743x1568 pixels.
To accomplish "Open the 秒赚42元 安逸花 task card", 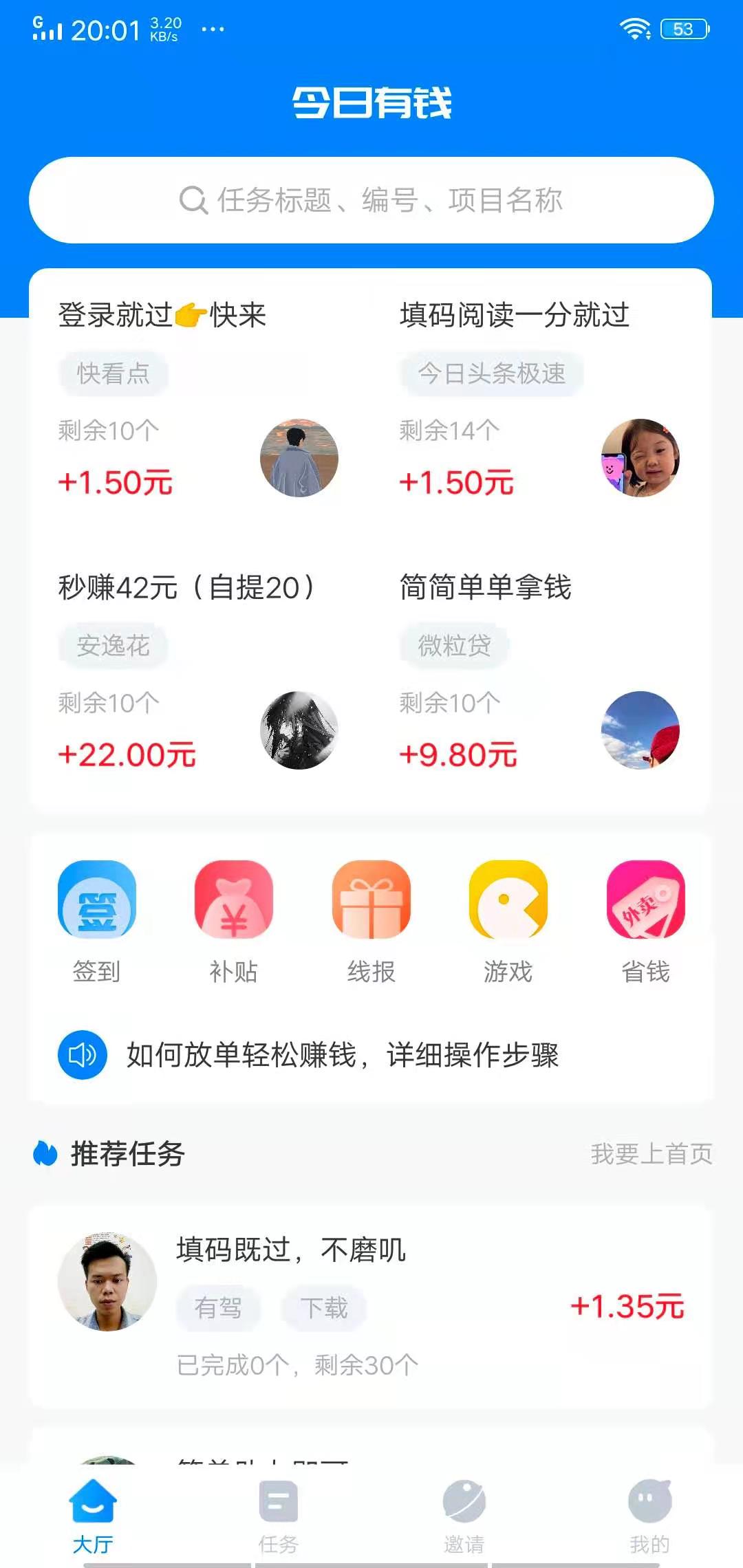I will coord(198,671).
